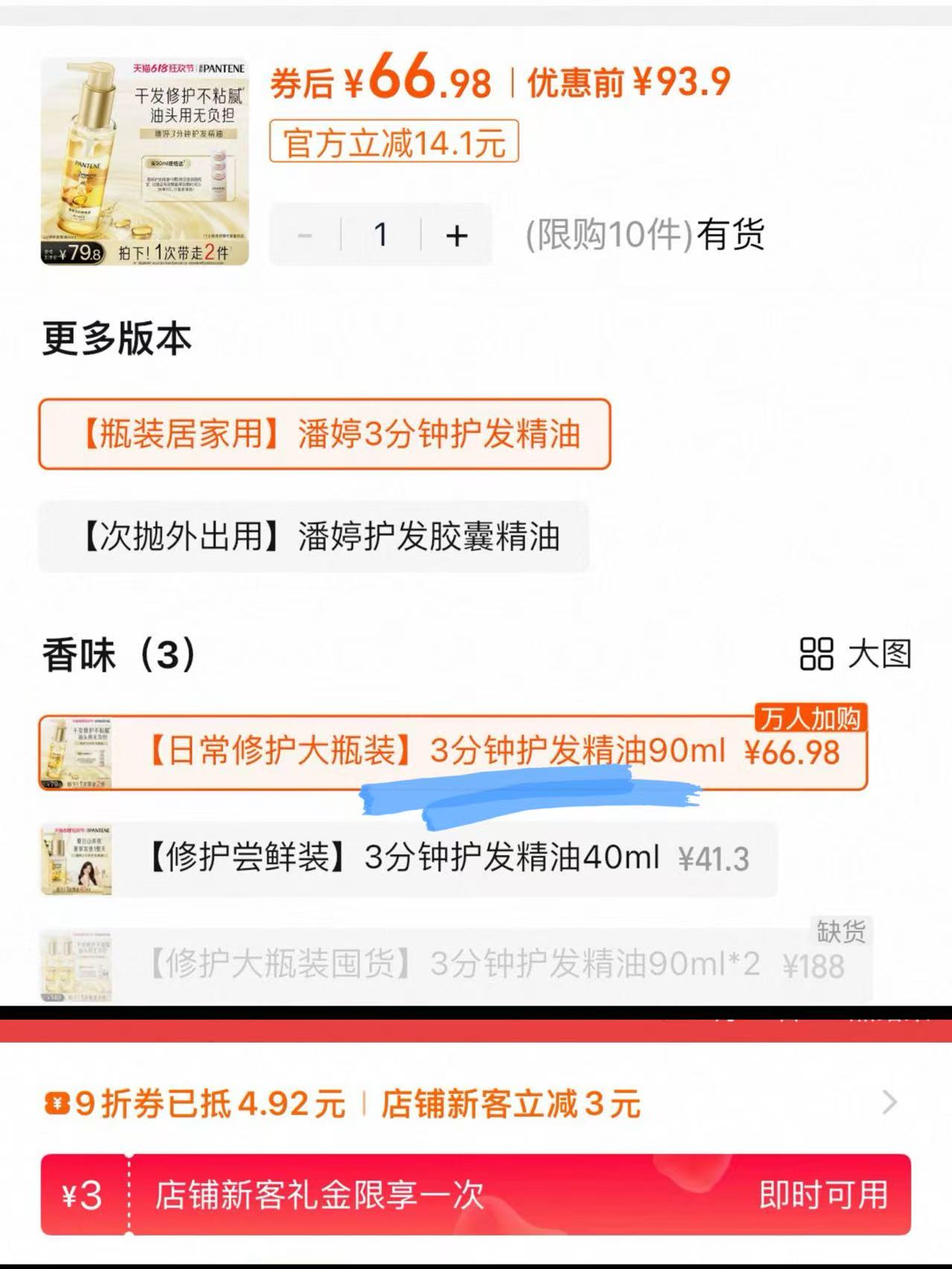Click the 券后¥66.98 price text
This screenshot has width=952, height=1269.
pos(380,82)
